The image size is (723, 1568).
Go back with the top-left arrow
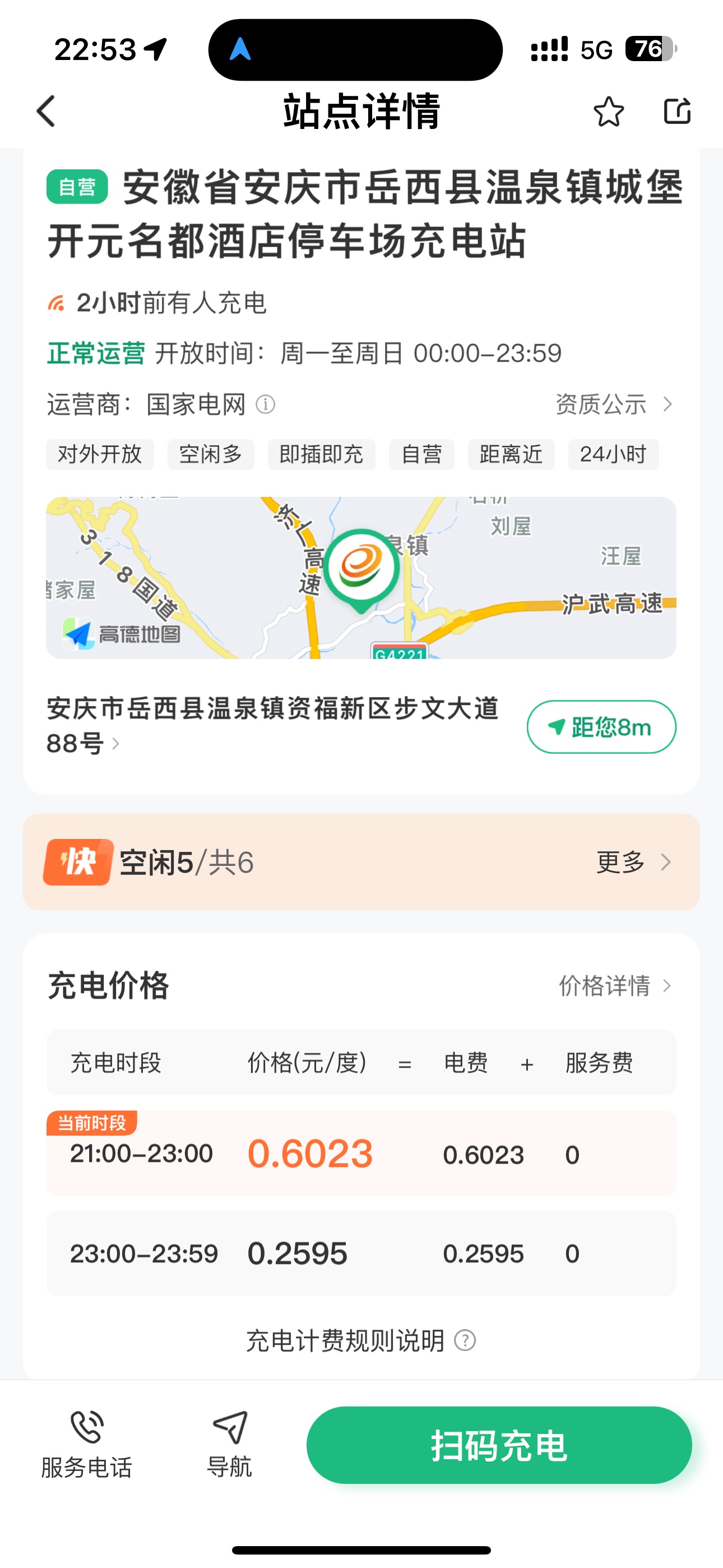click(47, 112)
